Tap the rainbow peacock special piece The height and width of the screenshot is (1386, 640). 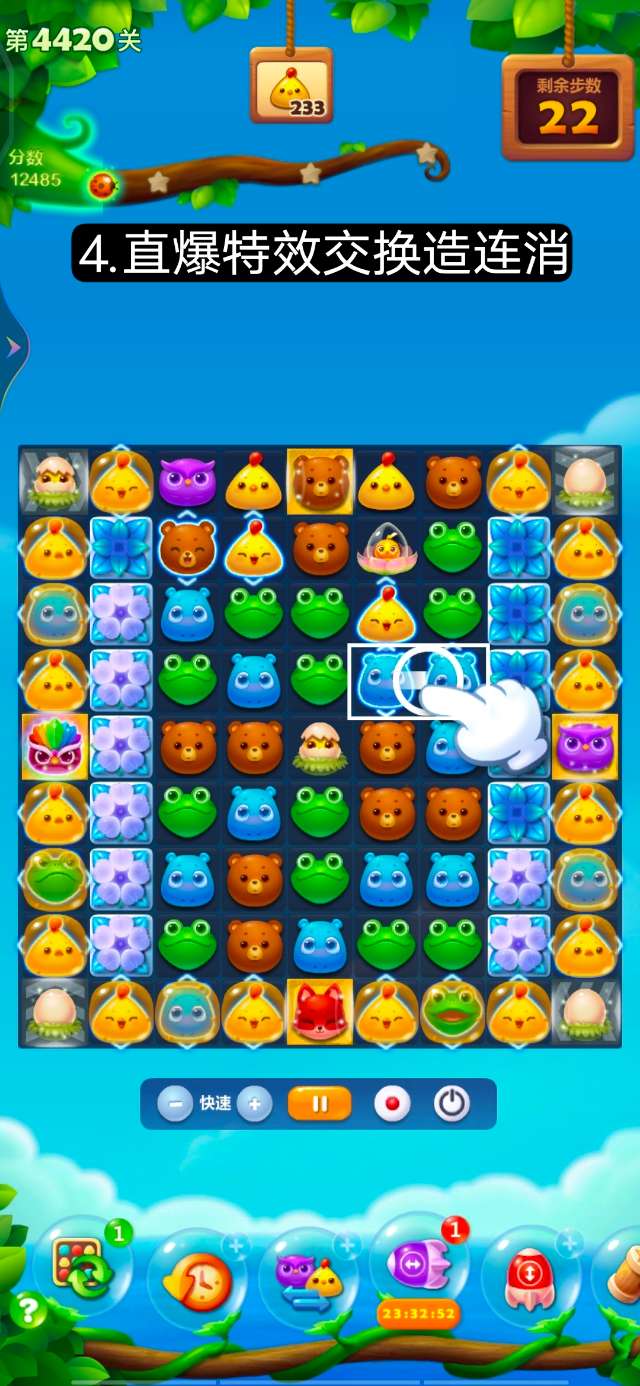(52, 746)
